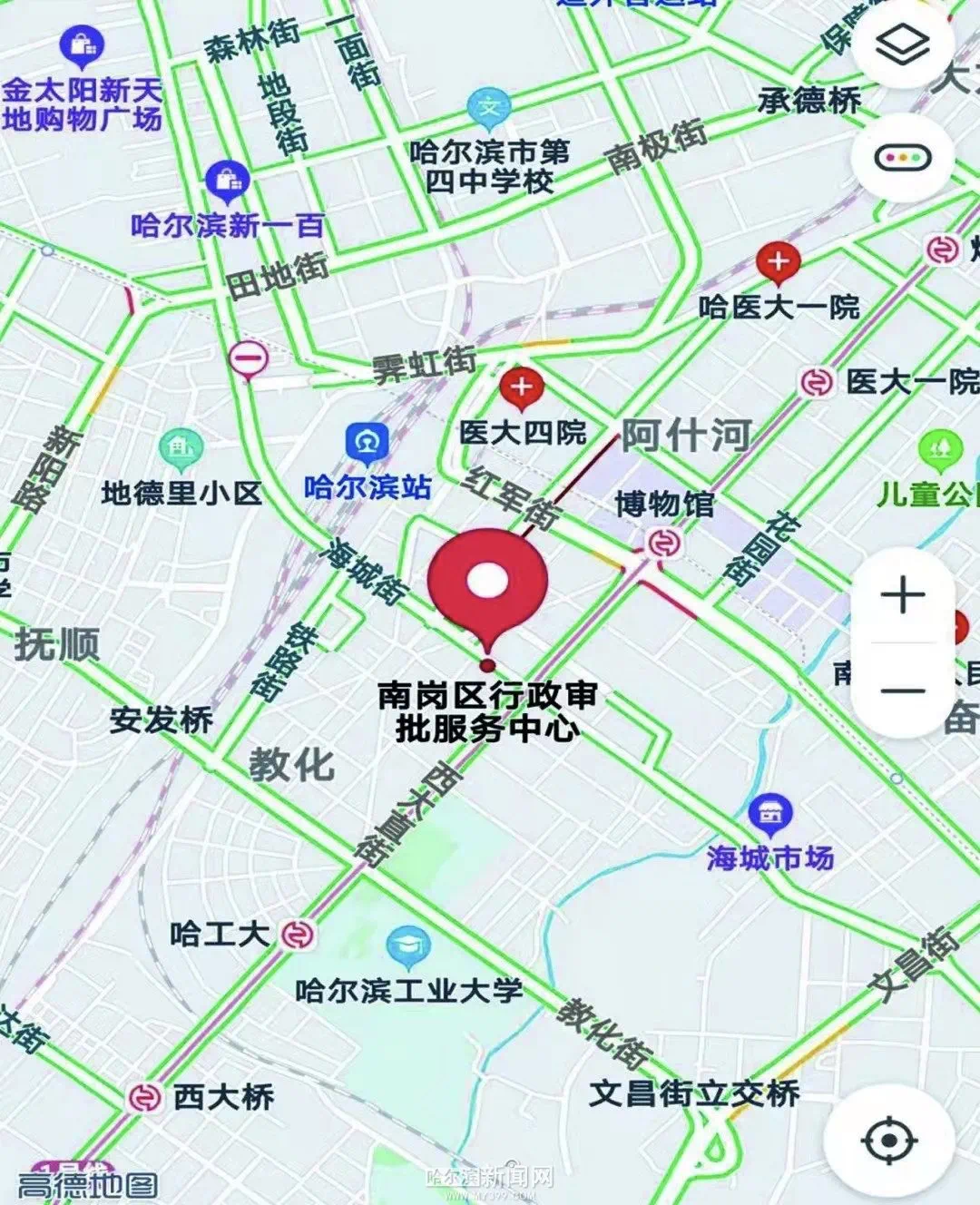Zoom in on the map

click(903, 596)
